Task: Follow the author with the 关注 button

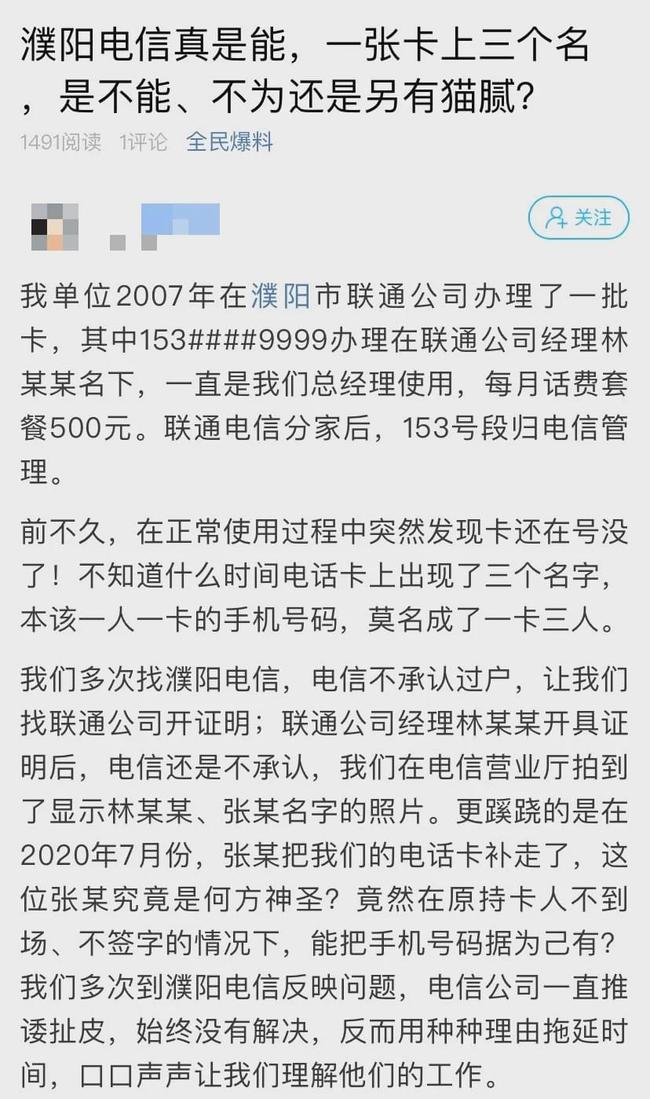Action: [x=578, y=218]
